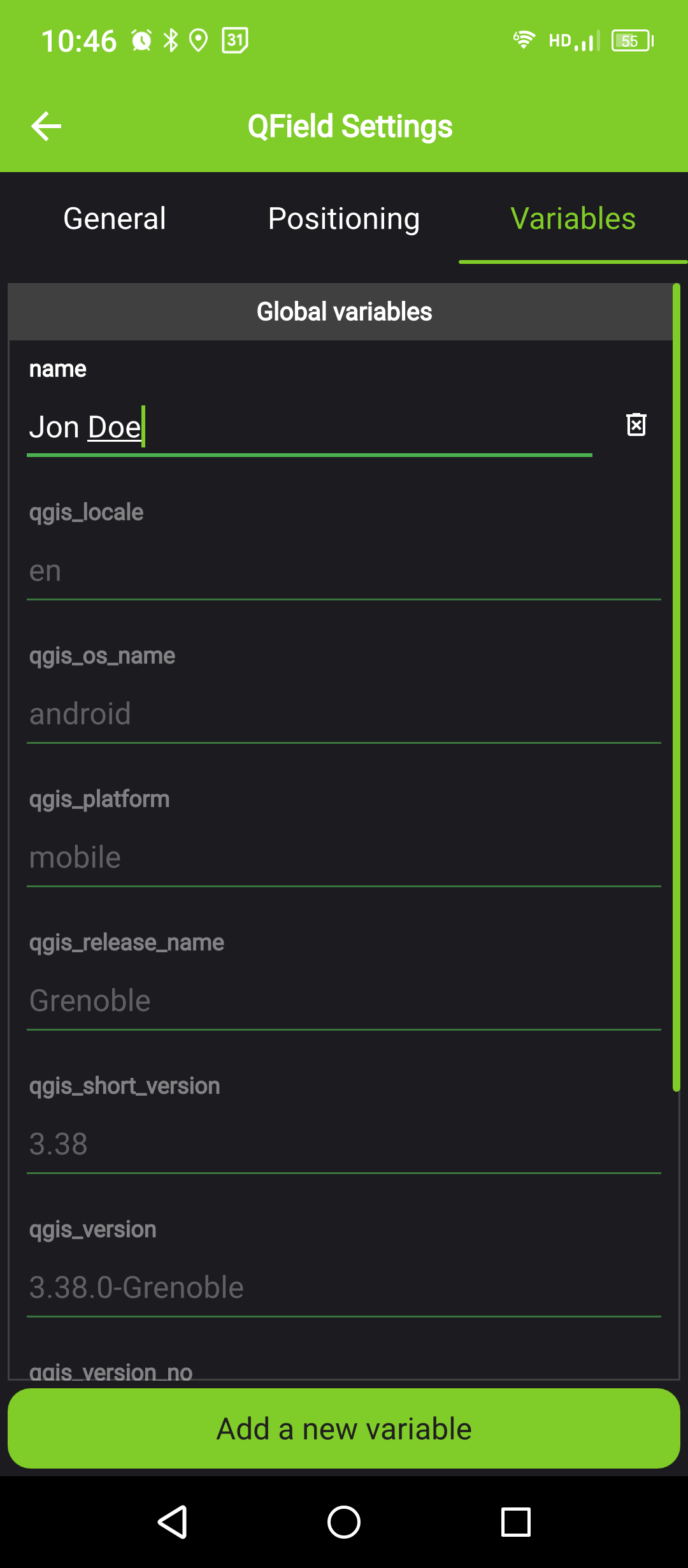This screenshot has width=688, height=1568.
Task: Select the Variables tab
Action: [573, 219]
